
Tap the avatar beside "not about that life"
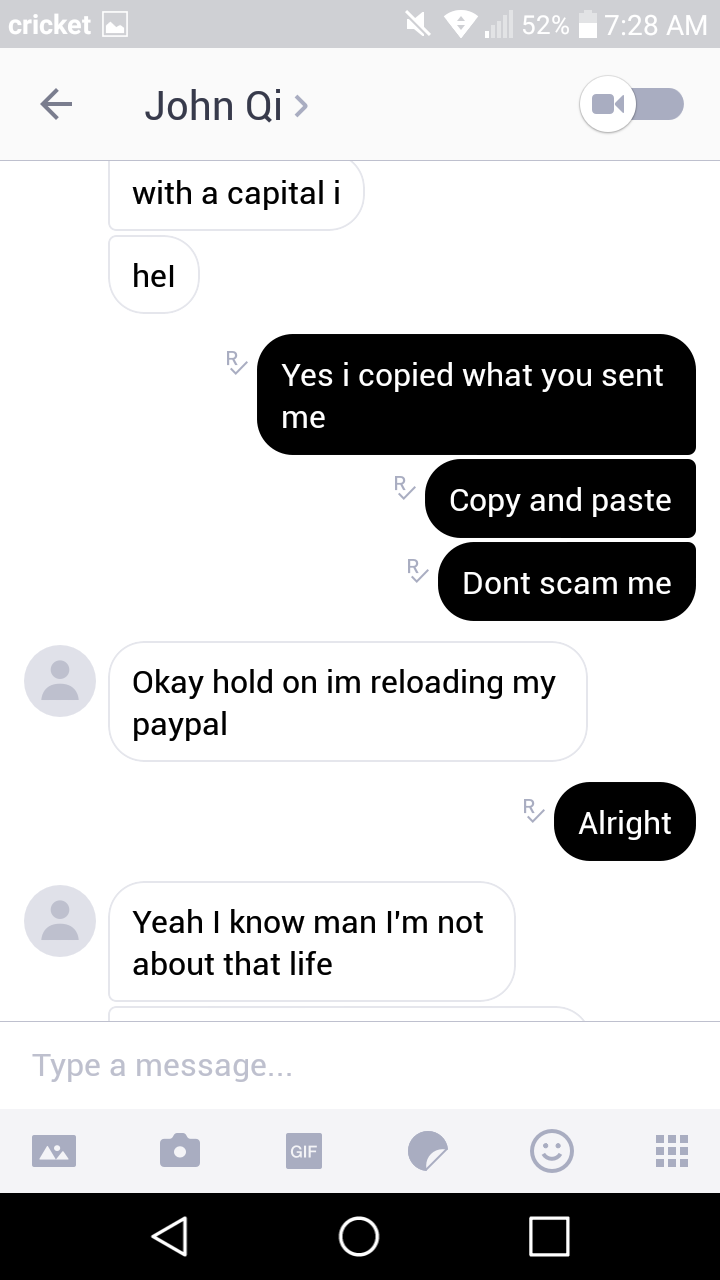click(x=60, y=921)
